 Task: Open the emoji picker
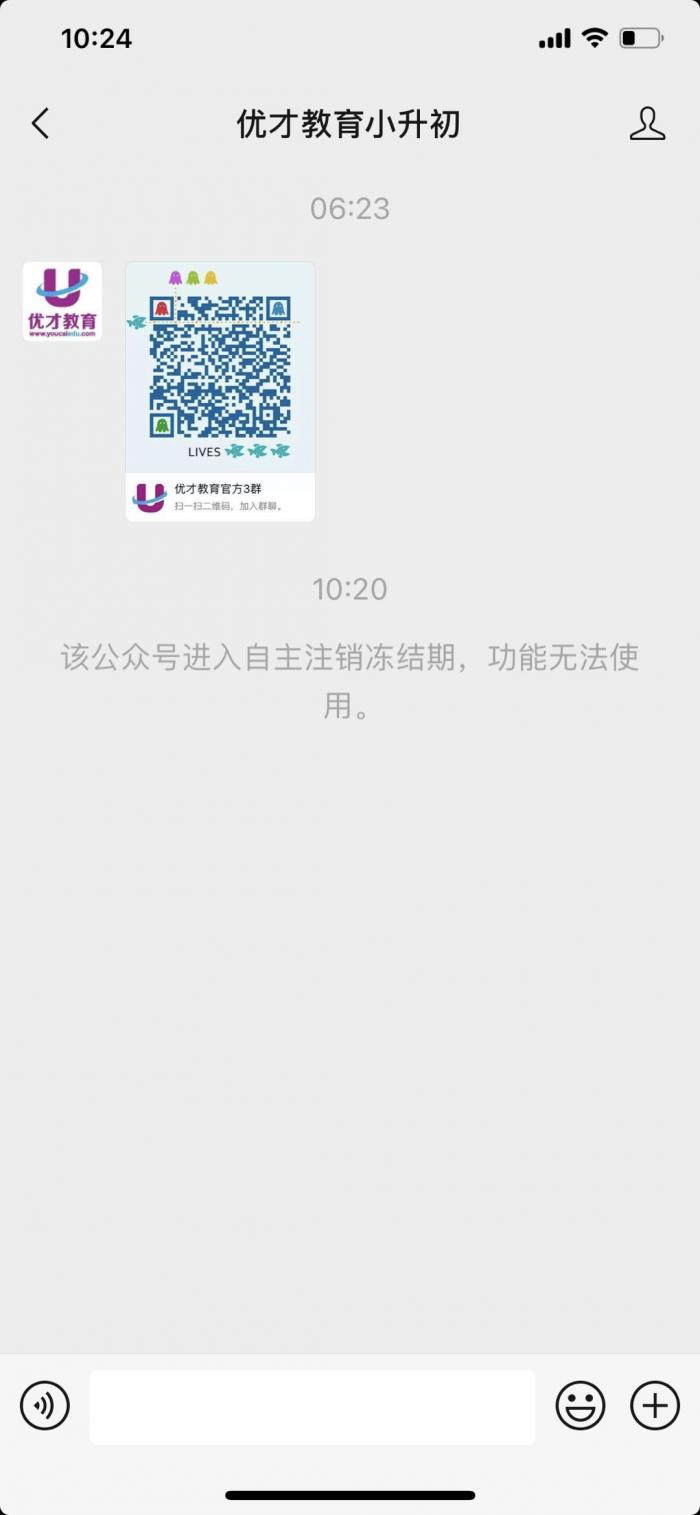[581, 1406]
